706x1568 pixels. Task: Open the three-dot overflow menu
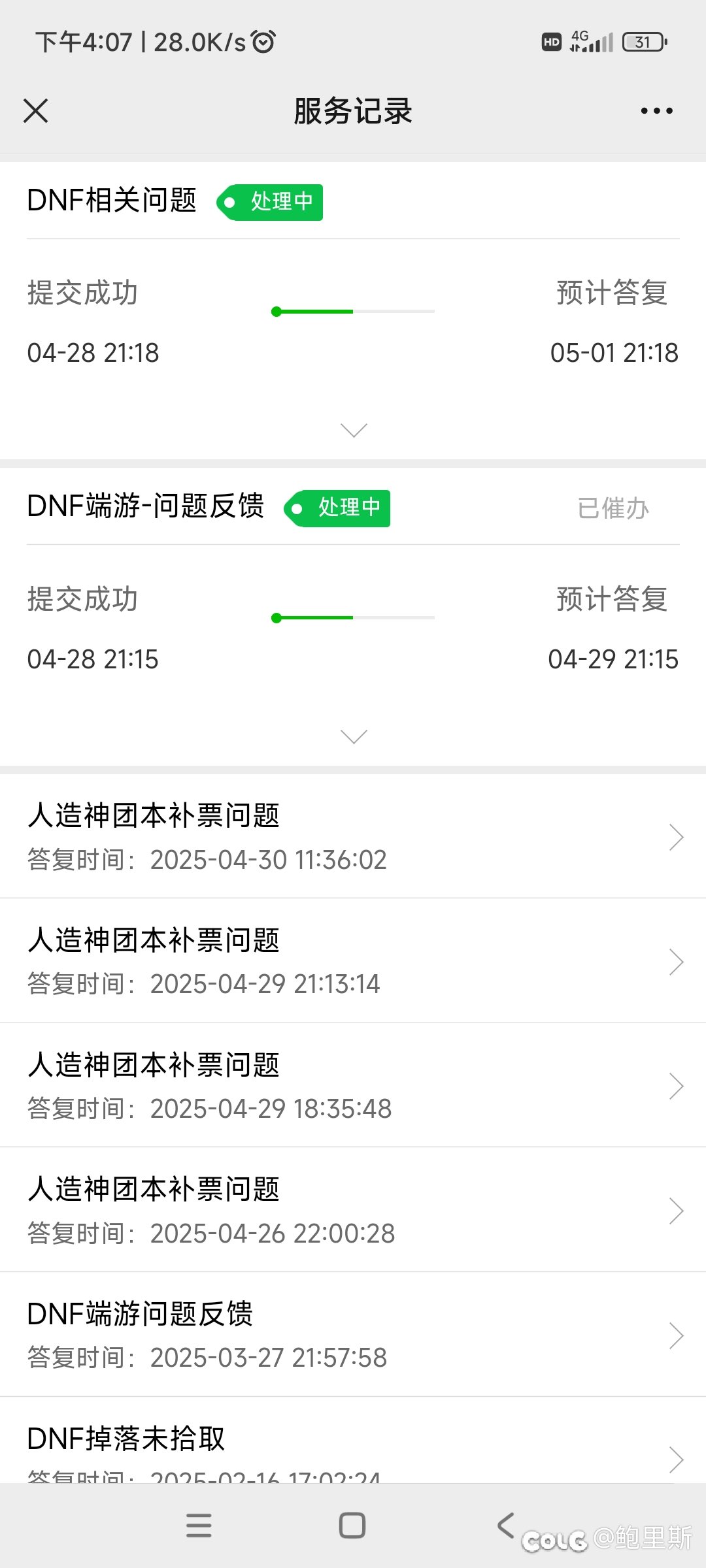coord(656,111)
